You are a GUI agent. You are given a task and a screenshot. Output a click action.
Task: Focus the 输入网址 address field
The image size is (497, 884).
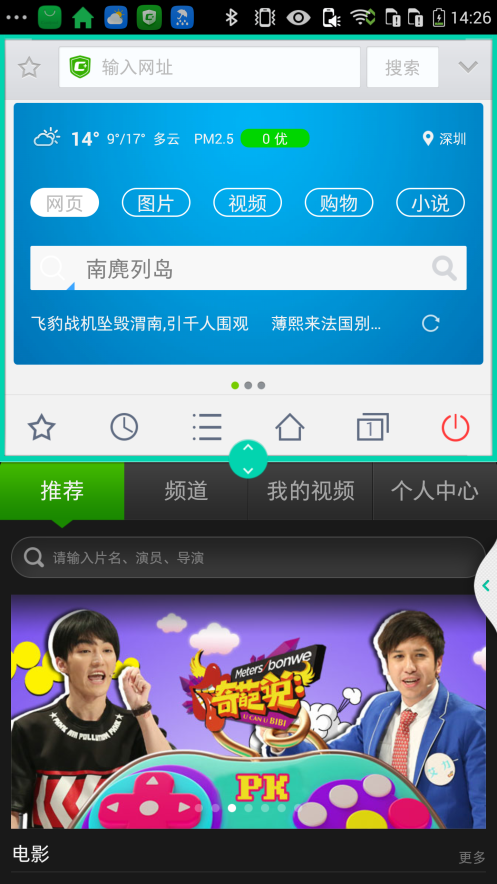point(210,67)
